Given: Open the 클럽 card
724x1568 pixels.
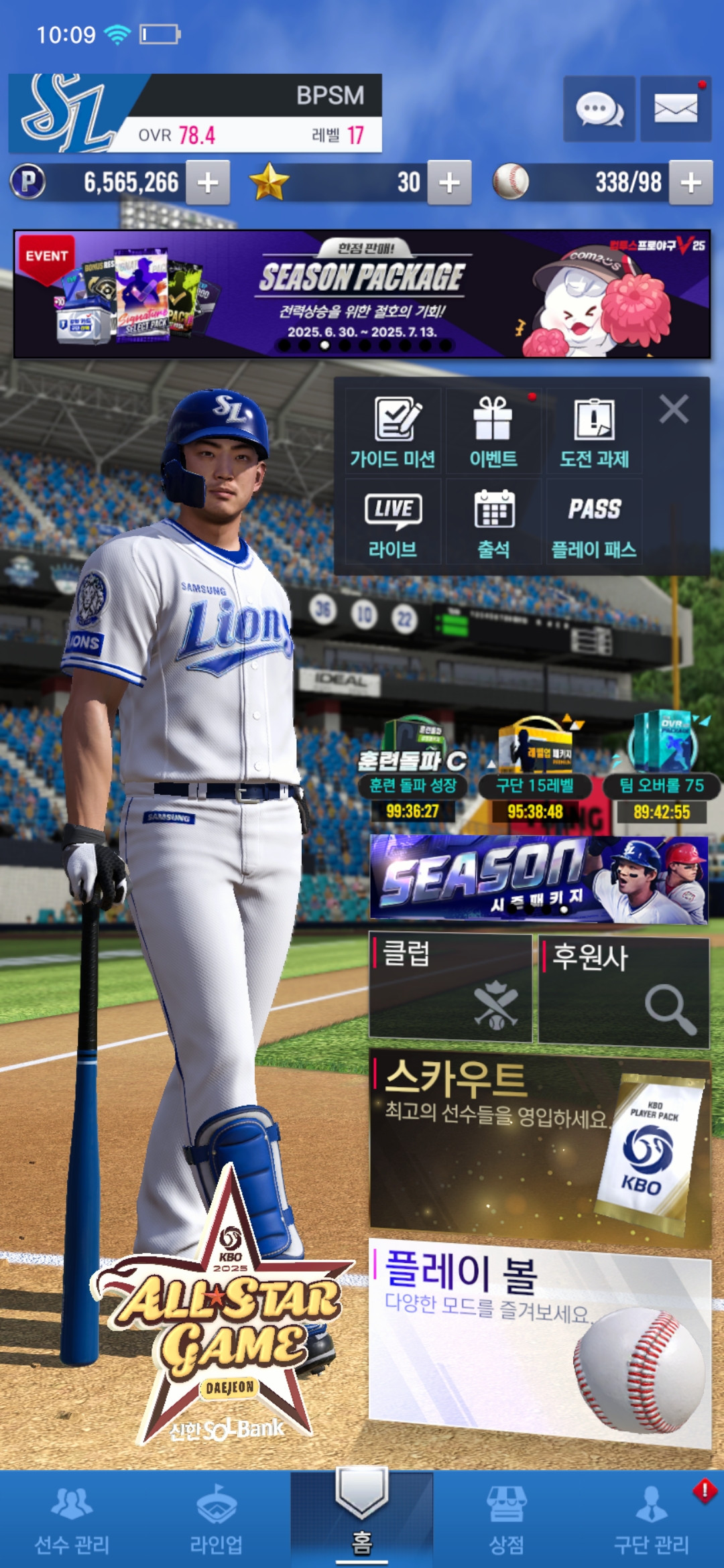Looking at the screenshot, I should [x=450, y=988].
